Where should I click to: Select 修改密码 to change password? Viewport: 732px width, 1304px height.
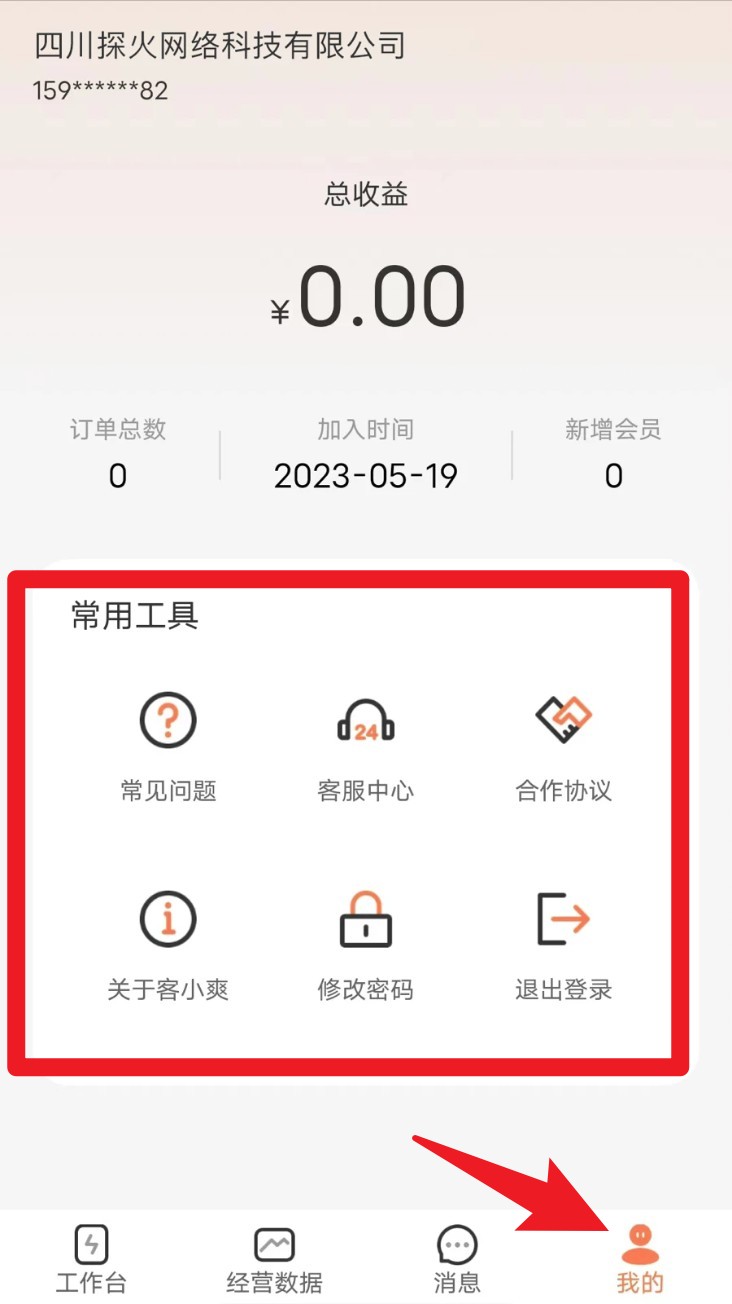tap(366, 946)
